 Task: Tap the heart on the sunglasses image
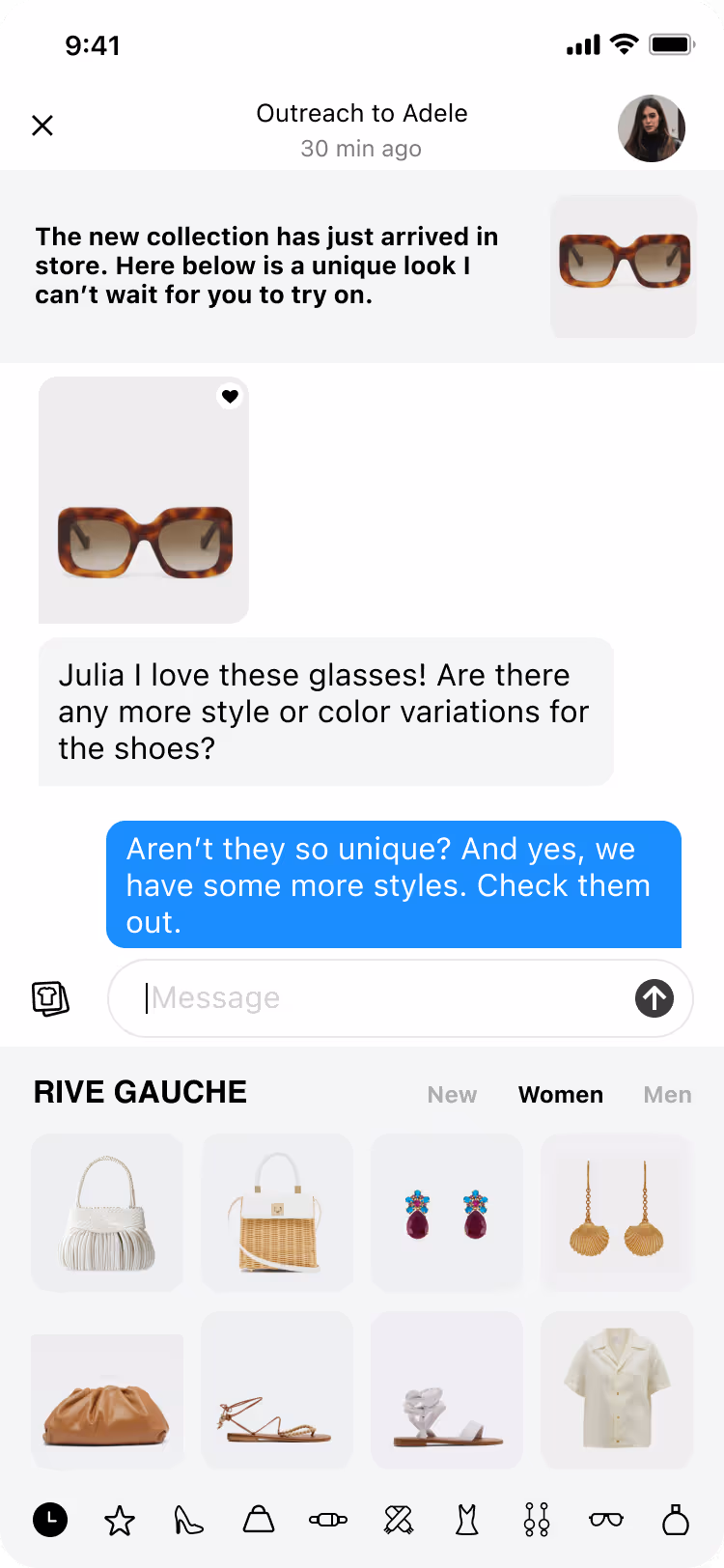coord(230,396)
